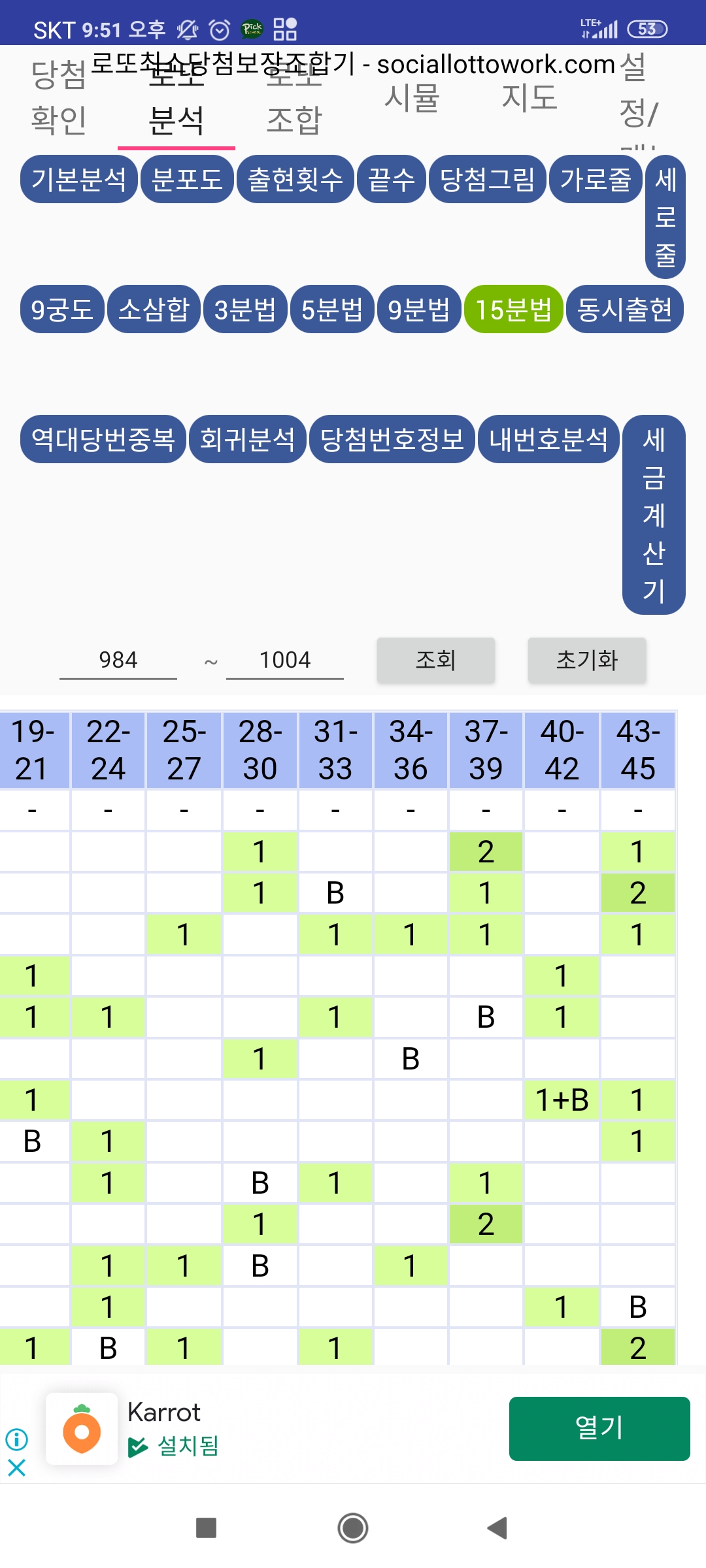Tap the 조회 search button

435,660
